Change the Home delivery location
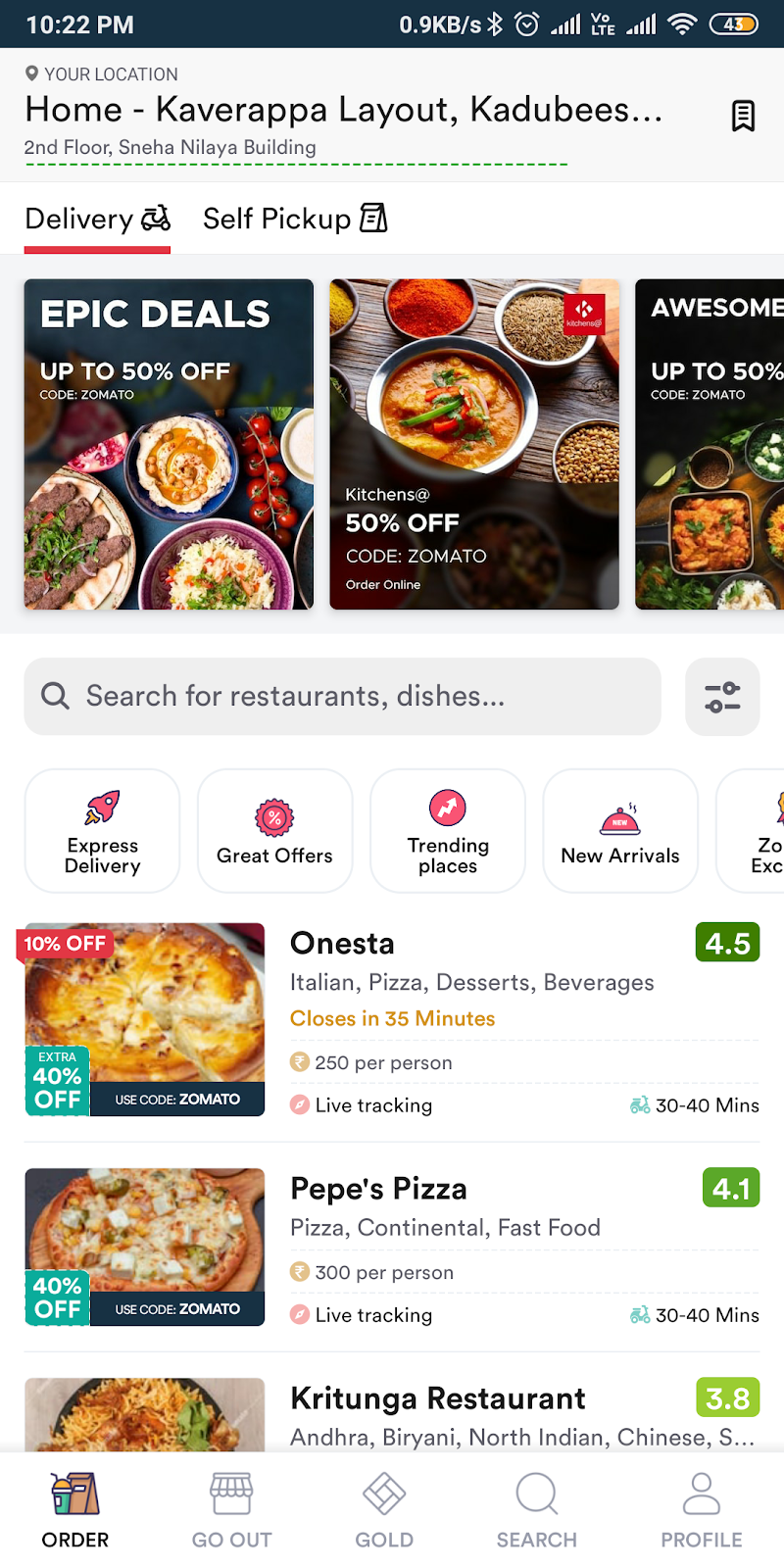Image resolution: width=784 pixels, height=1568 pixels. (343, 110)
